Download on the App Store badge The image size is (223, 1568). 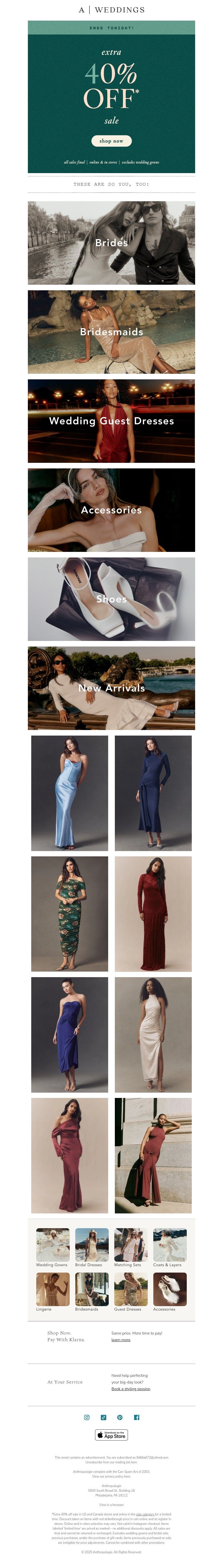[111, 1435]
